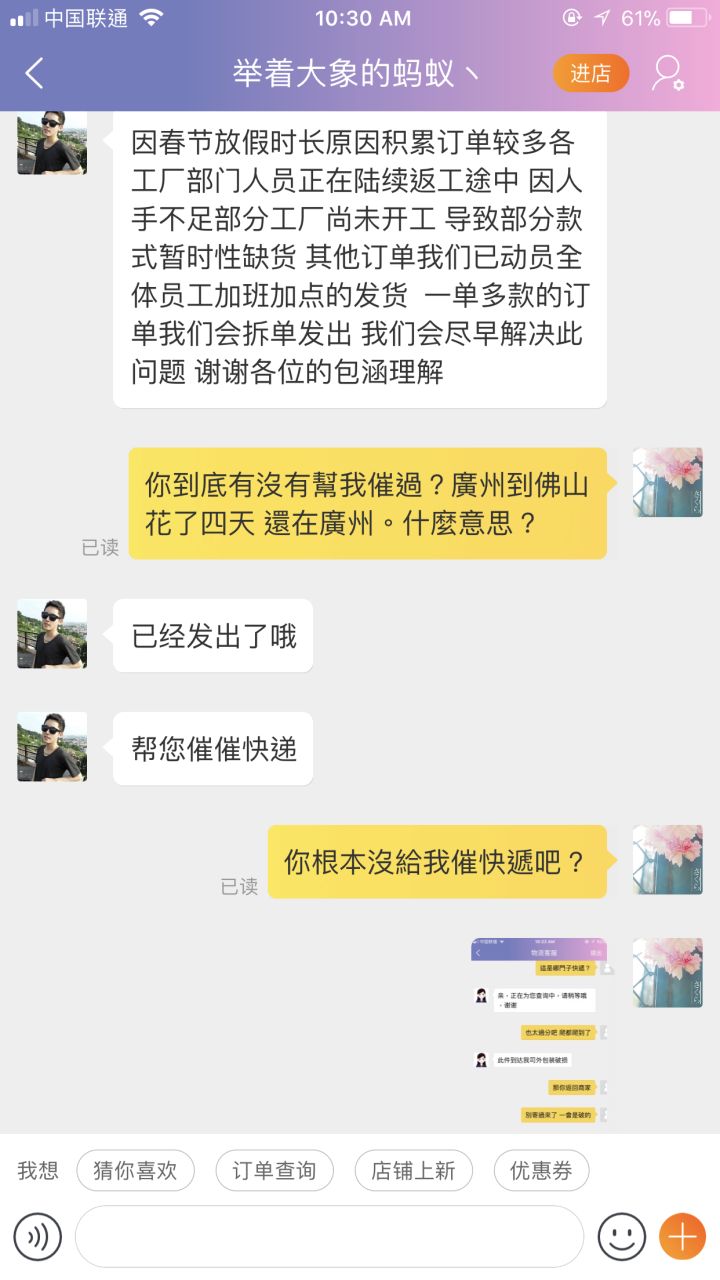View the sent screenshot image

(539, 1032)
